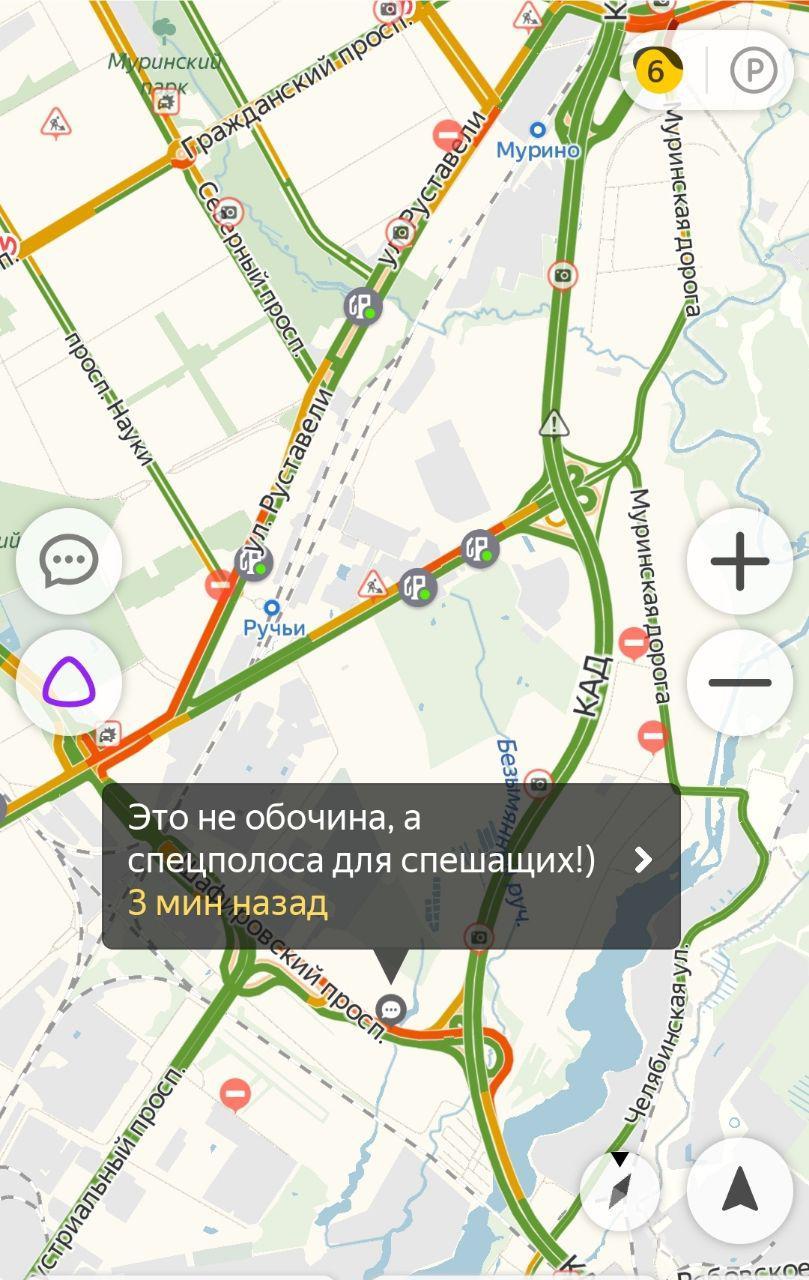Select the Мурино station marker
This screenshot has height=1280, width=809.
(x=538, y=130)
